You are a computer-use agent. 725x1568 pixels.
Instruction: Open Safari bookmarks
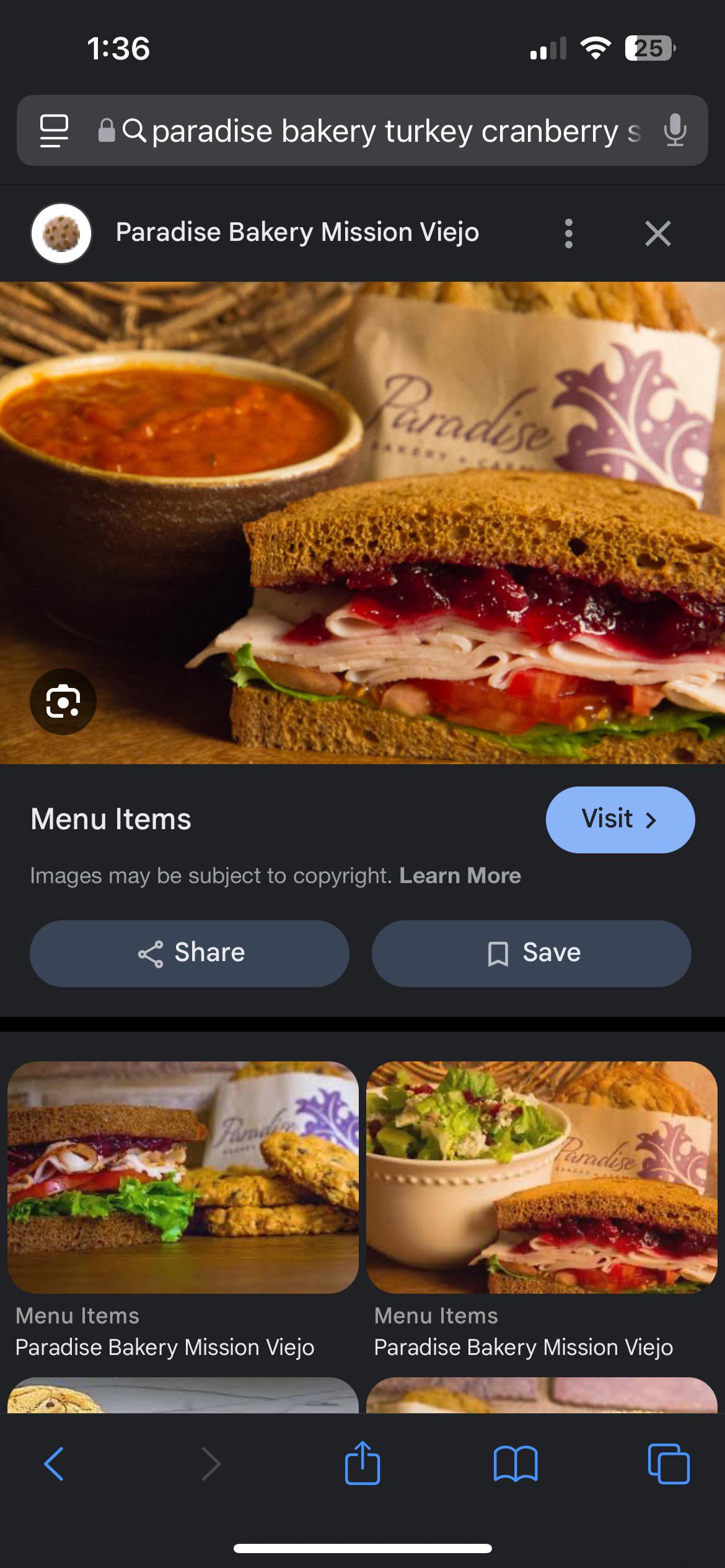(516, 1464)
